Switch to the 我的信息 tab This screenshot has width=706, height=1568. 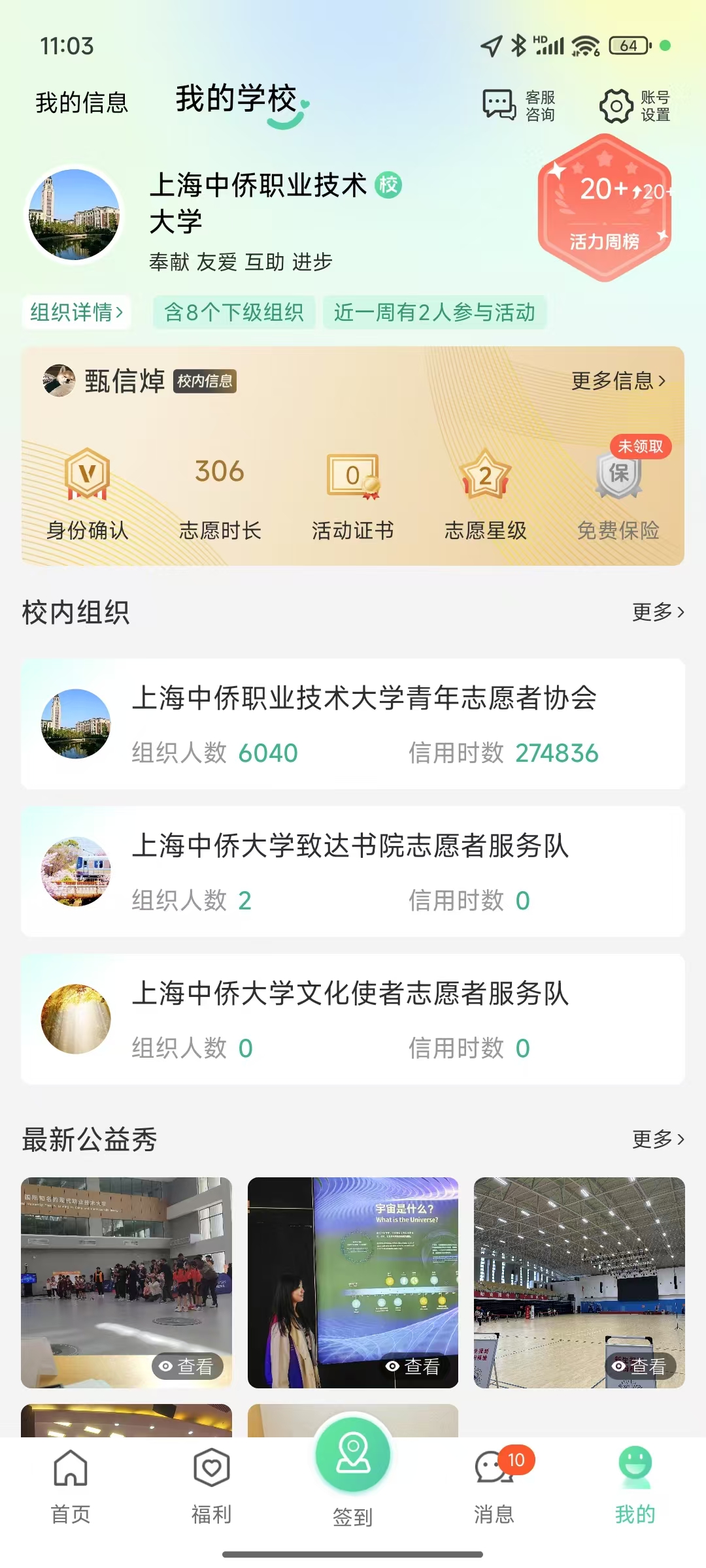coord(82,103)
